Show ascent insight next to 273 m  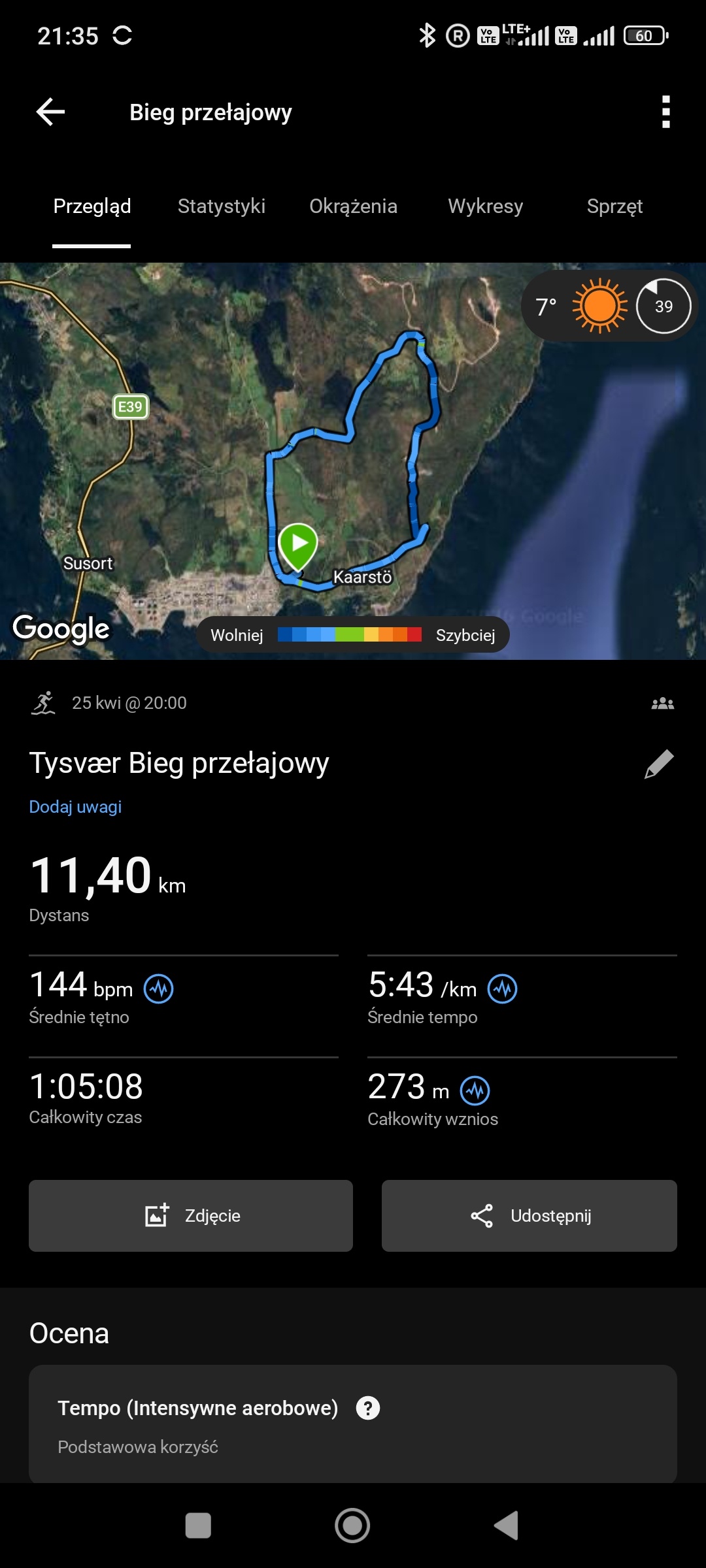point(475,1090)
